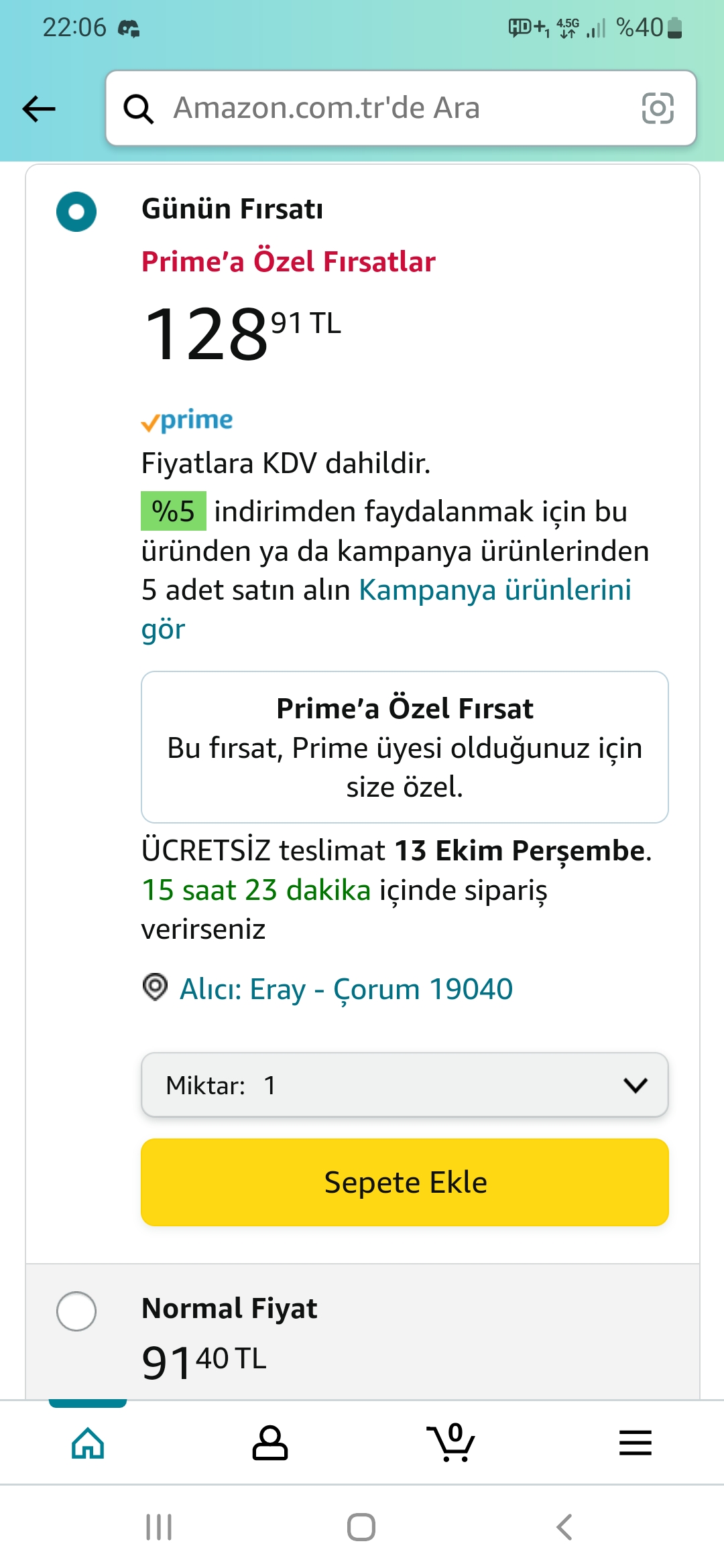The image size is (724, 1568).
Task: Switch to the Home tab
Action: pos(88,1443)
